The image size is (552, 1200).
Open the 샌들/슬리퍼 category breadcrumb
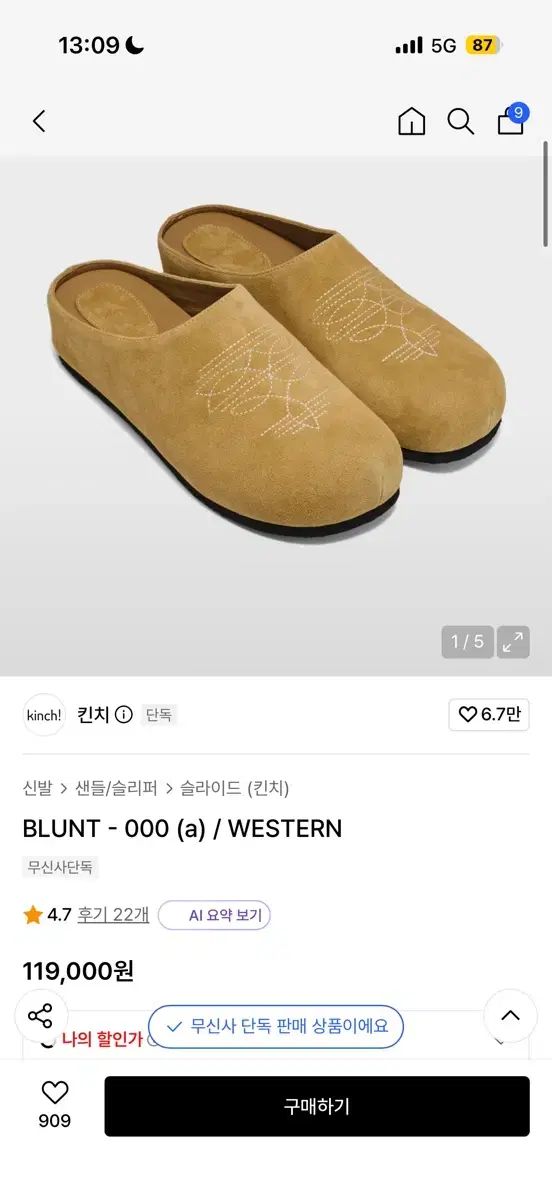pyautogui.click(x=116, y=788)
